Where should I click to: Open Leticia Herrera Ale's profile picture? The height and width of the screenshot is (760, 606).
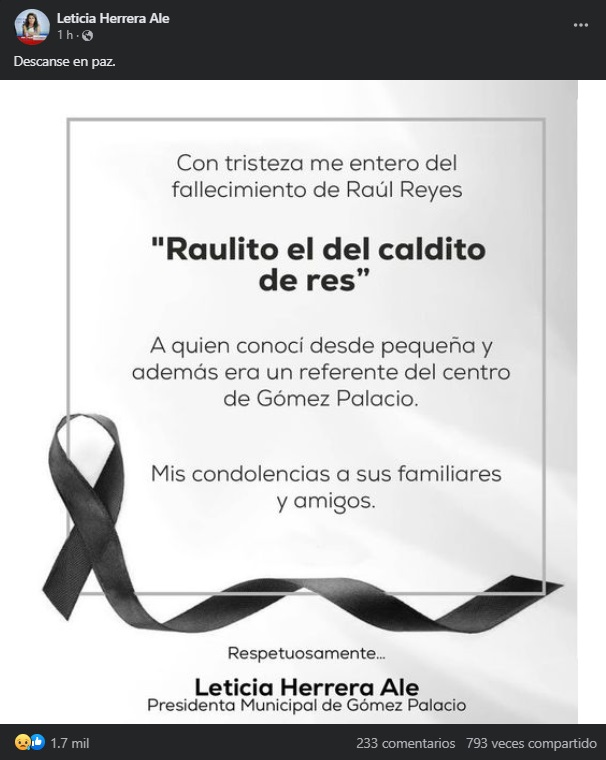point(31,27)
